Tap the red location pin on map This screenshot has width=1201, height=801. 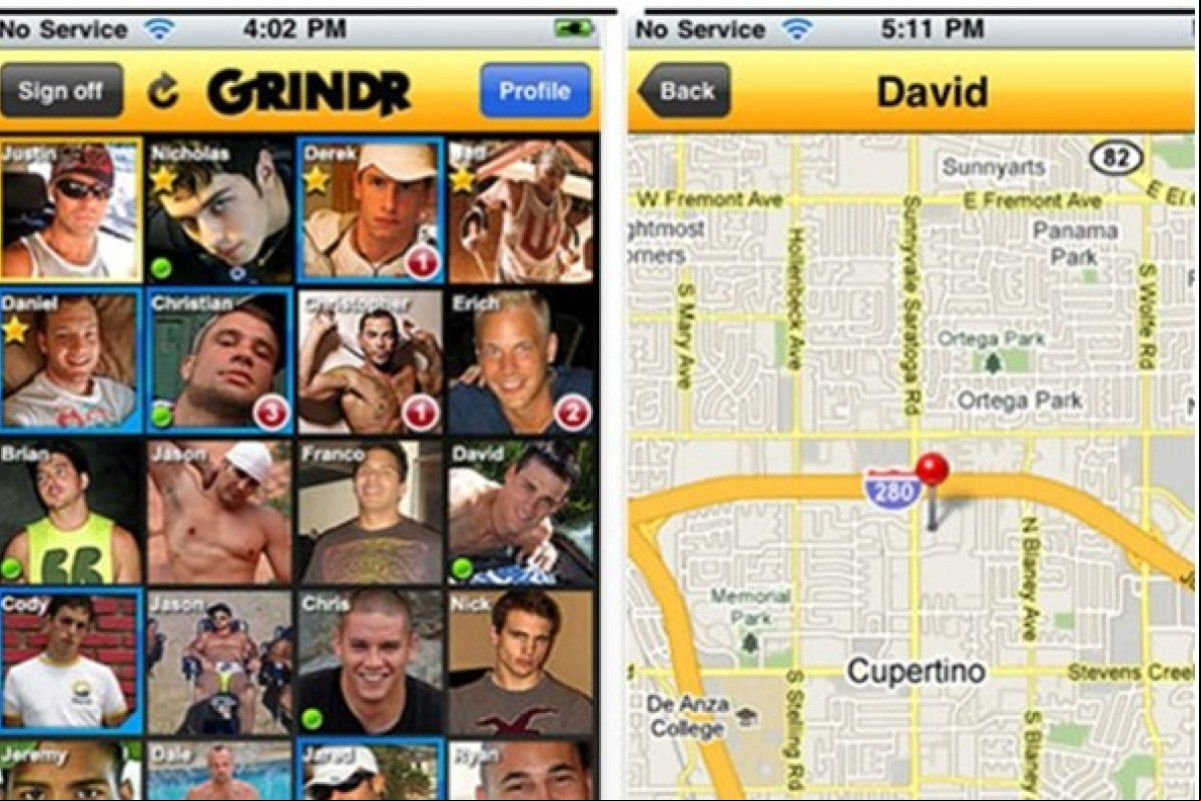[x=932, y=472]
